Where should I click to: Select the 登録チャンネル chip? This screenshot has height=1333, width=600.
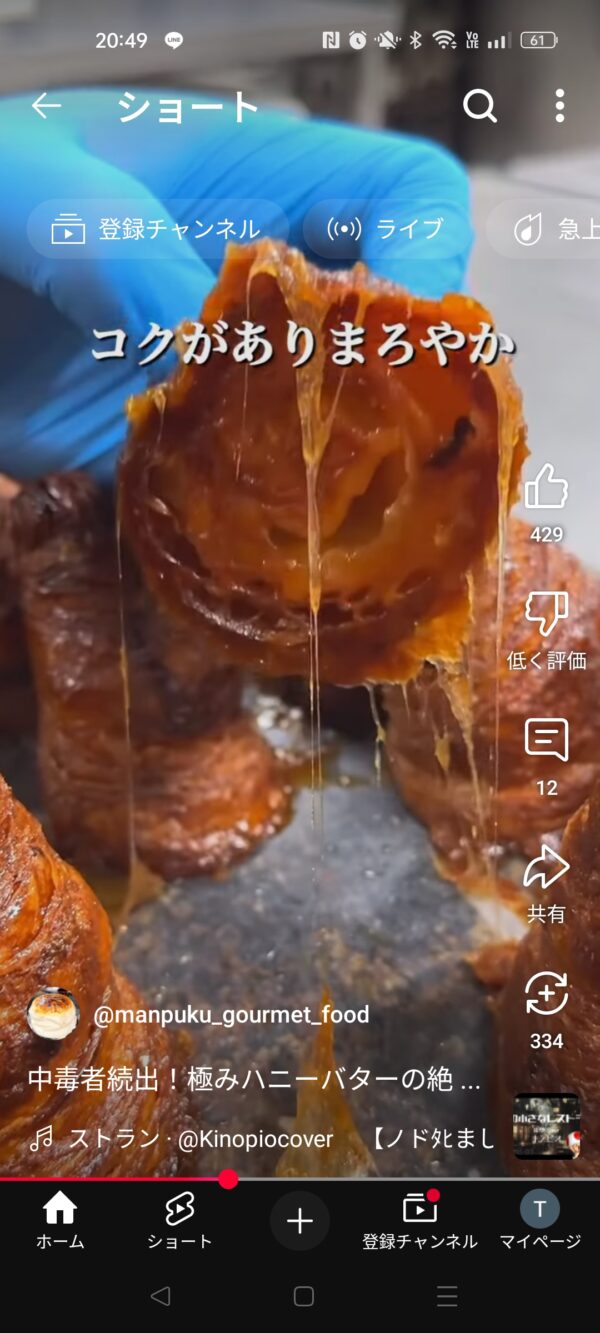click(x=157, y=229)
